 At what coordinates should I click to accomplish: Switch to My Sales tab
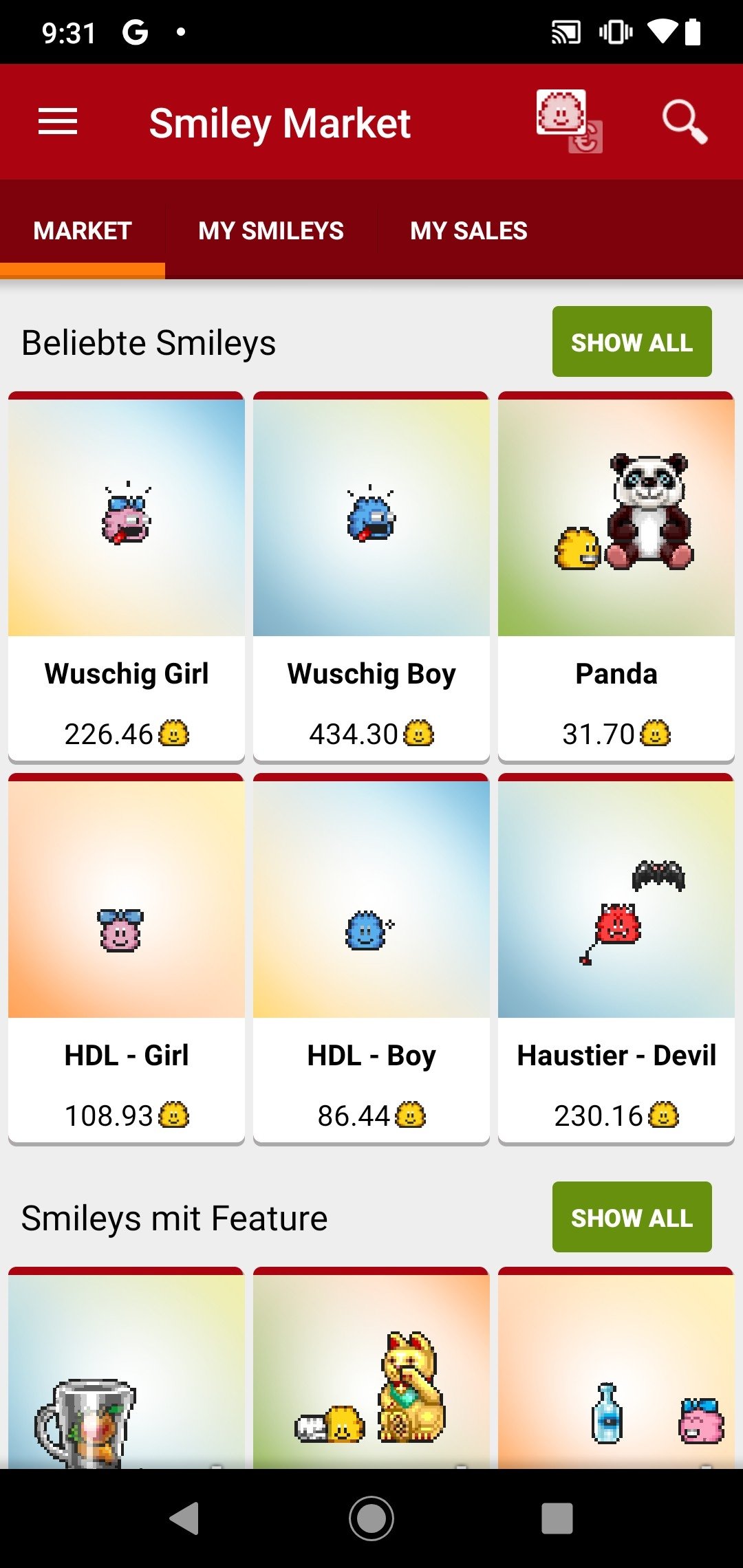point(469,230)
